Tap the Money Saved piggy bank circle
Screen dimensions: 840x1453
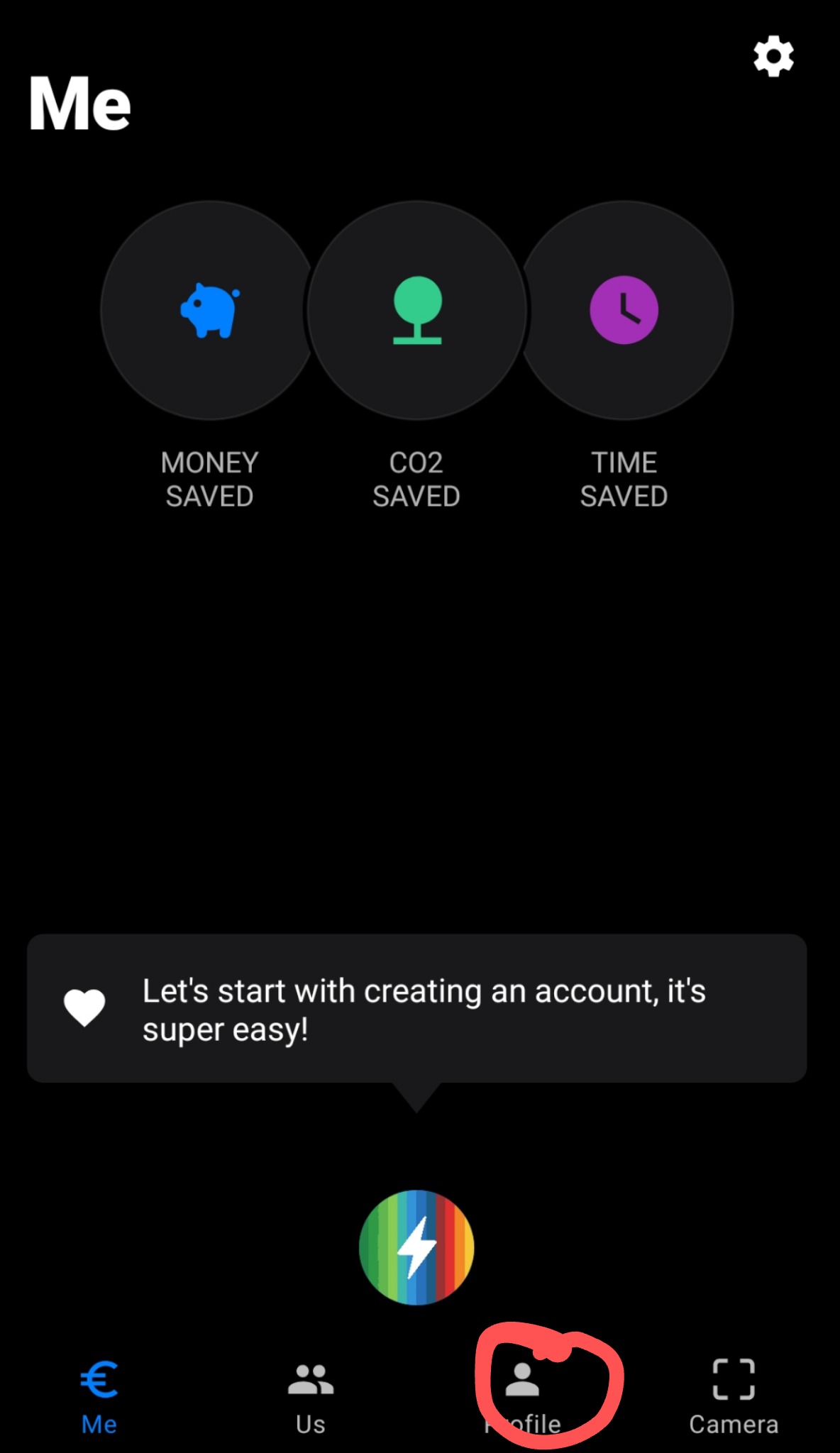[x=210, y=311]
